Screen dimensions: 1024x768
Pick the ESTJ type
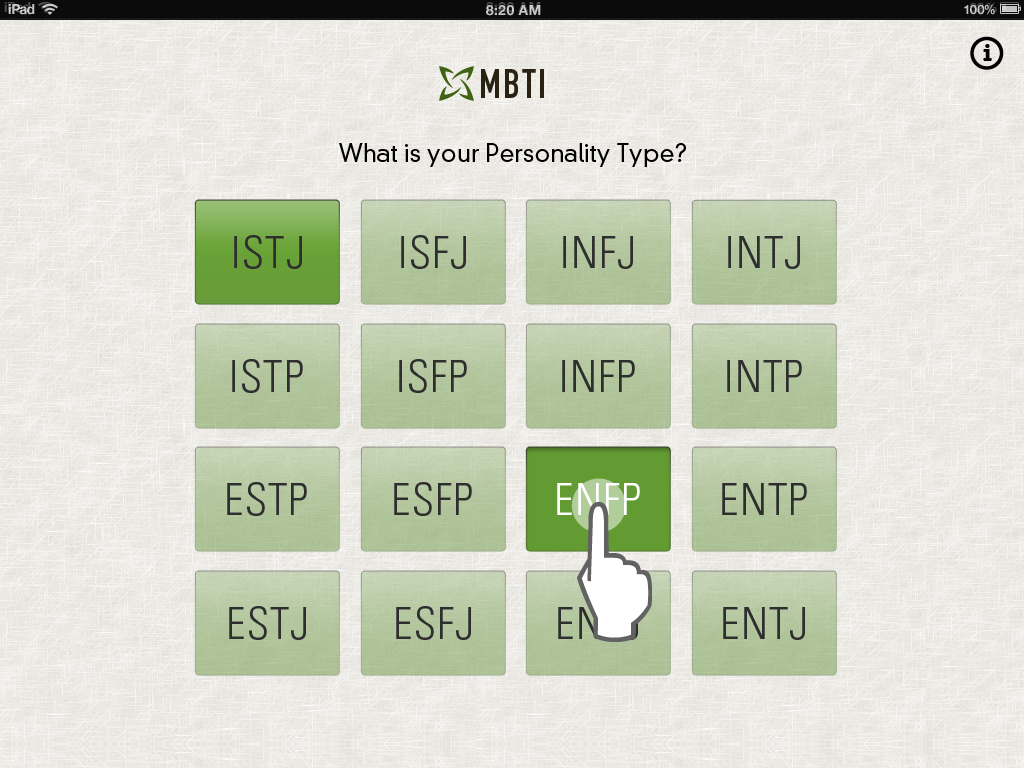coord(267,623)
